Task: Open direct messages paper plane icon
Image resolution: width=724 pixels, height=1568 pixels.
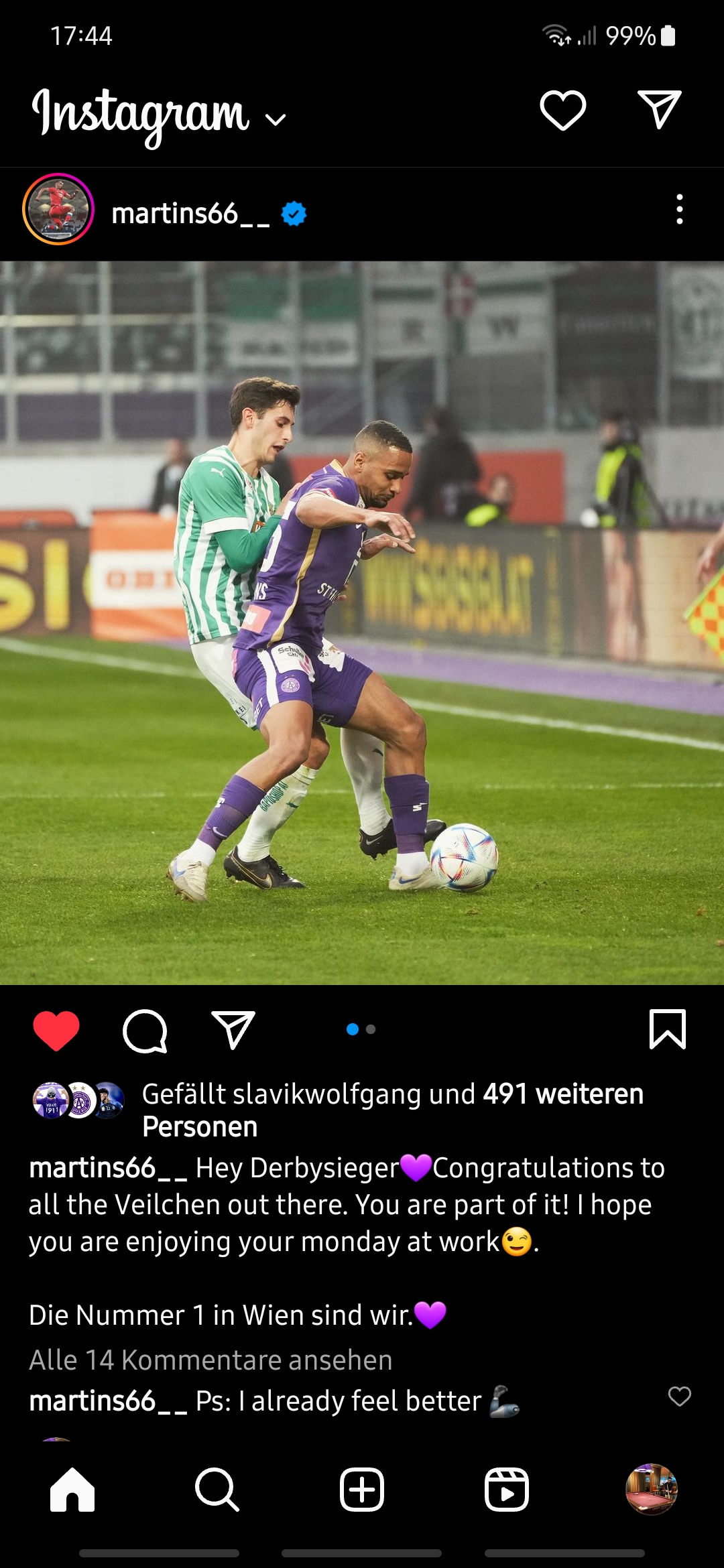Action: point(660,109)
